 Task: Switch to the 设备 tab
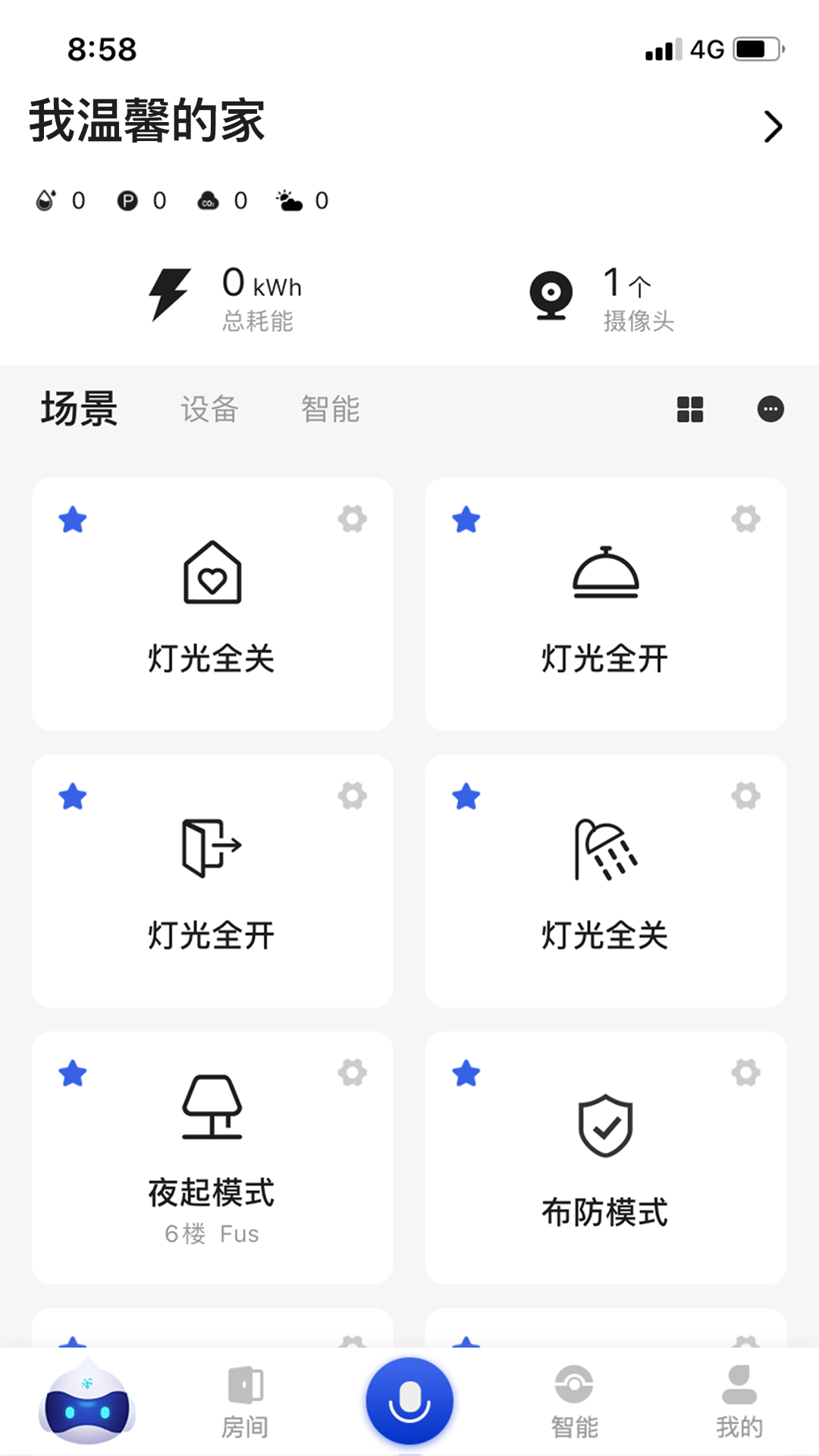[209, 409]
